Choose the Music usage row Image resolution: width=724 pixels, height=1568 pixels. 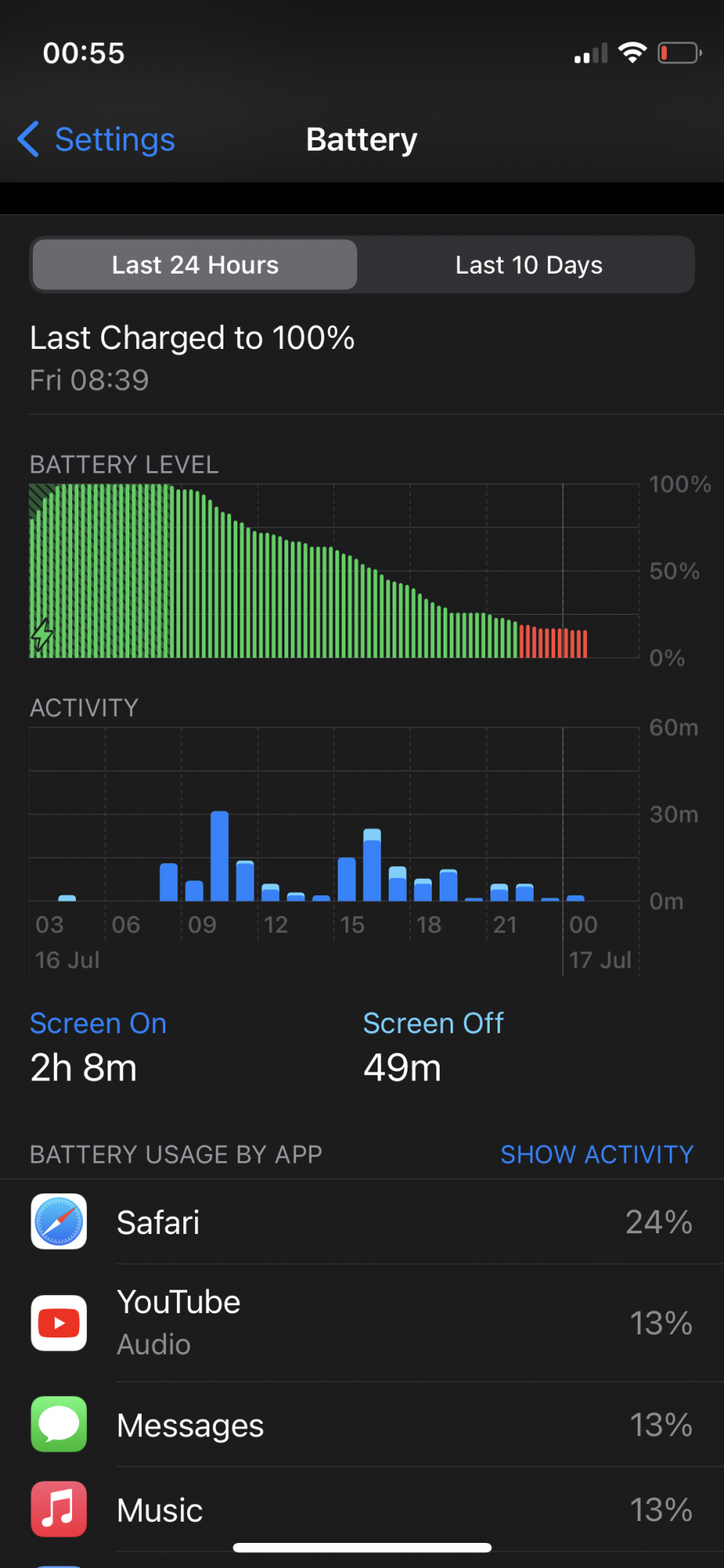click(x=362, y=1510)
